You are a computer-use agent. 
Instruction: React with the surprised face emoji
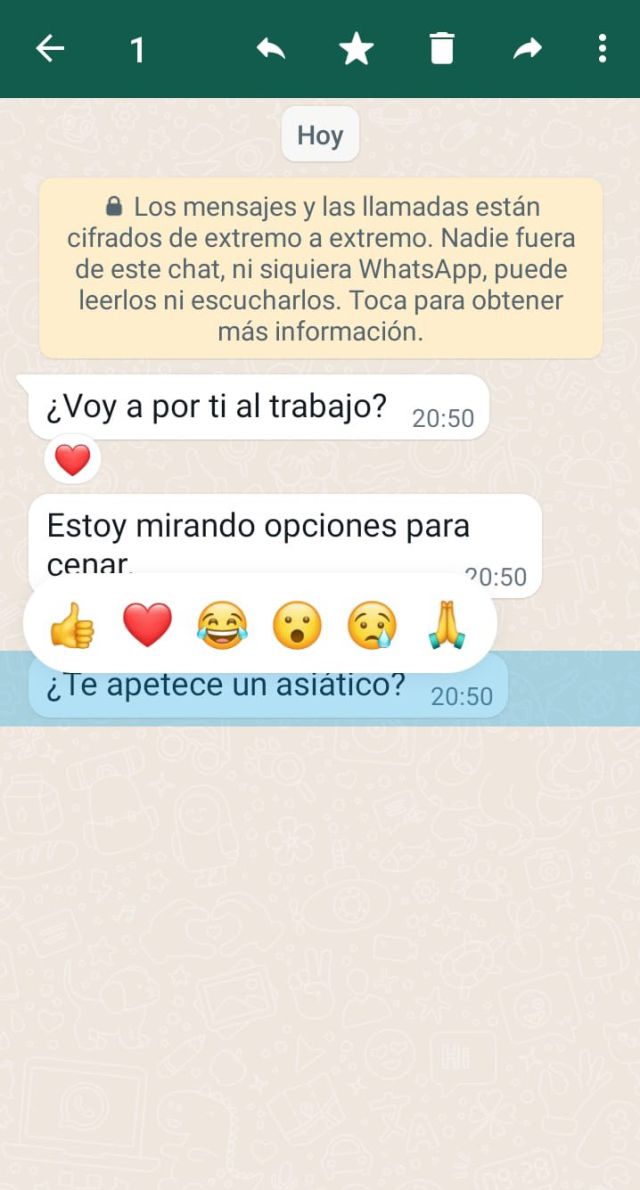(297, 627)
